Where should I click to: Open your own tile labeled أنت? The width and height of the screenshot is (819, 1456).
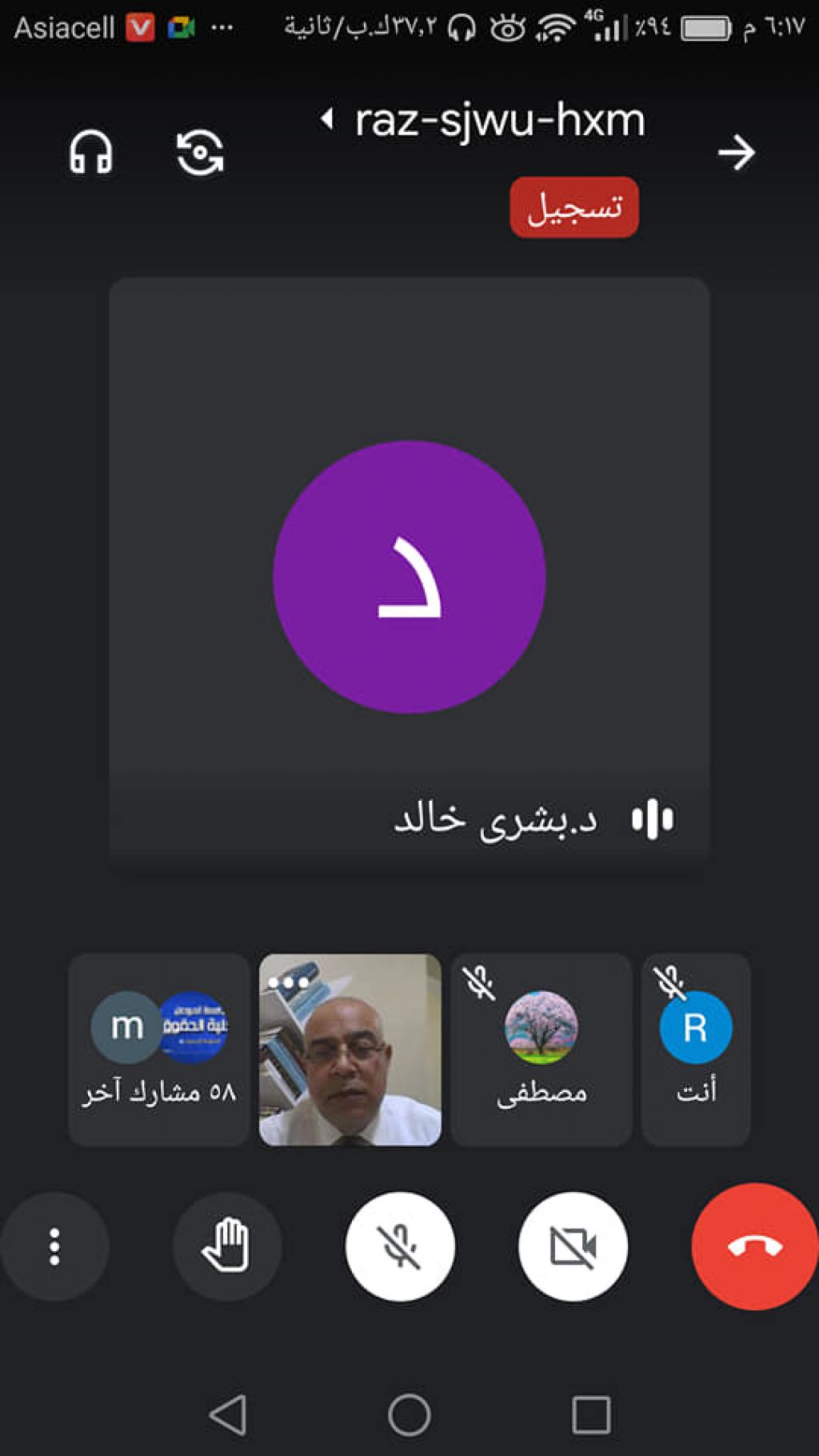(696, 1049)
